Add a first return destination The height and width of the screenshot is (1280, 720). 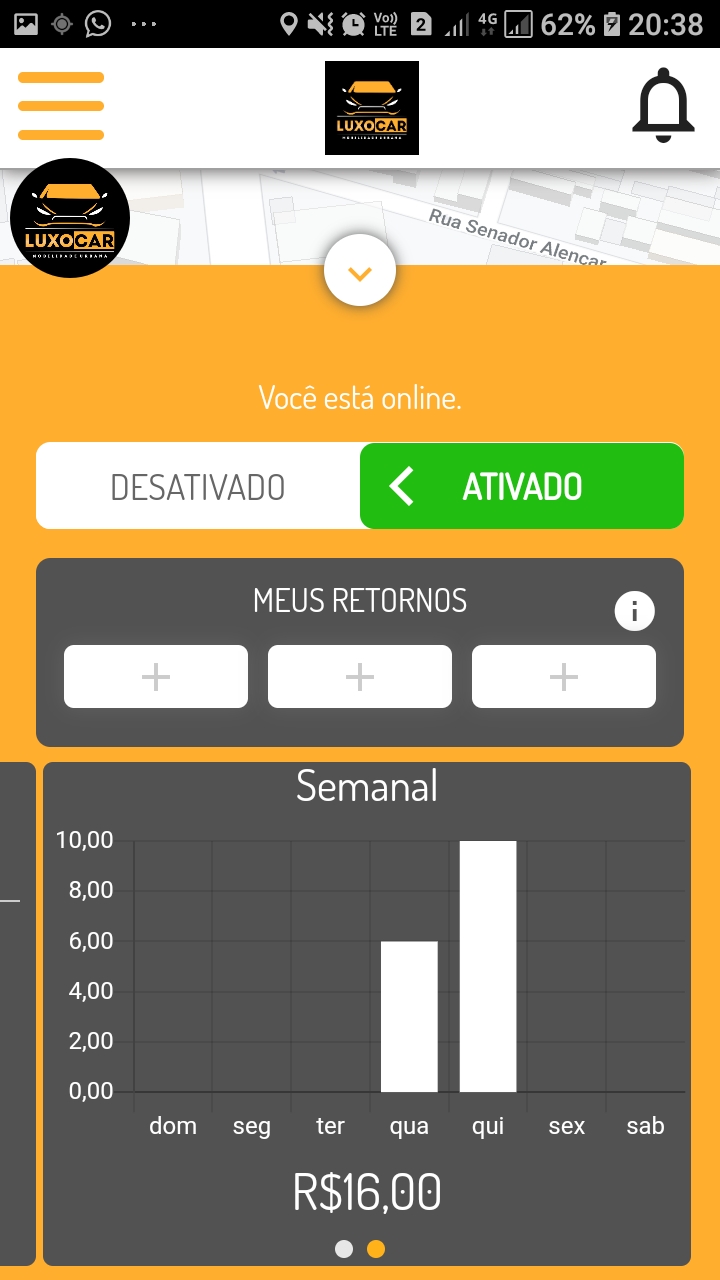156,677
